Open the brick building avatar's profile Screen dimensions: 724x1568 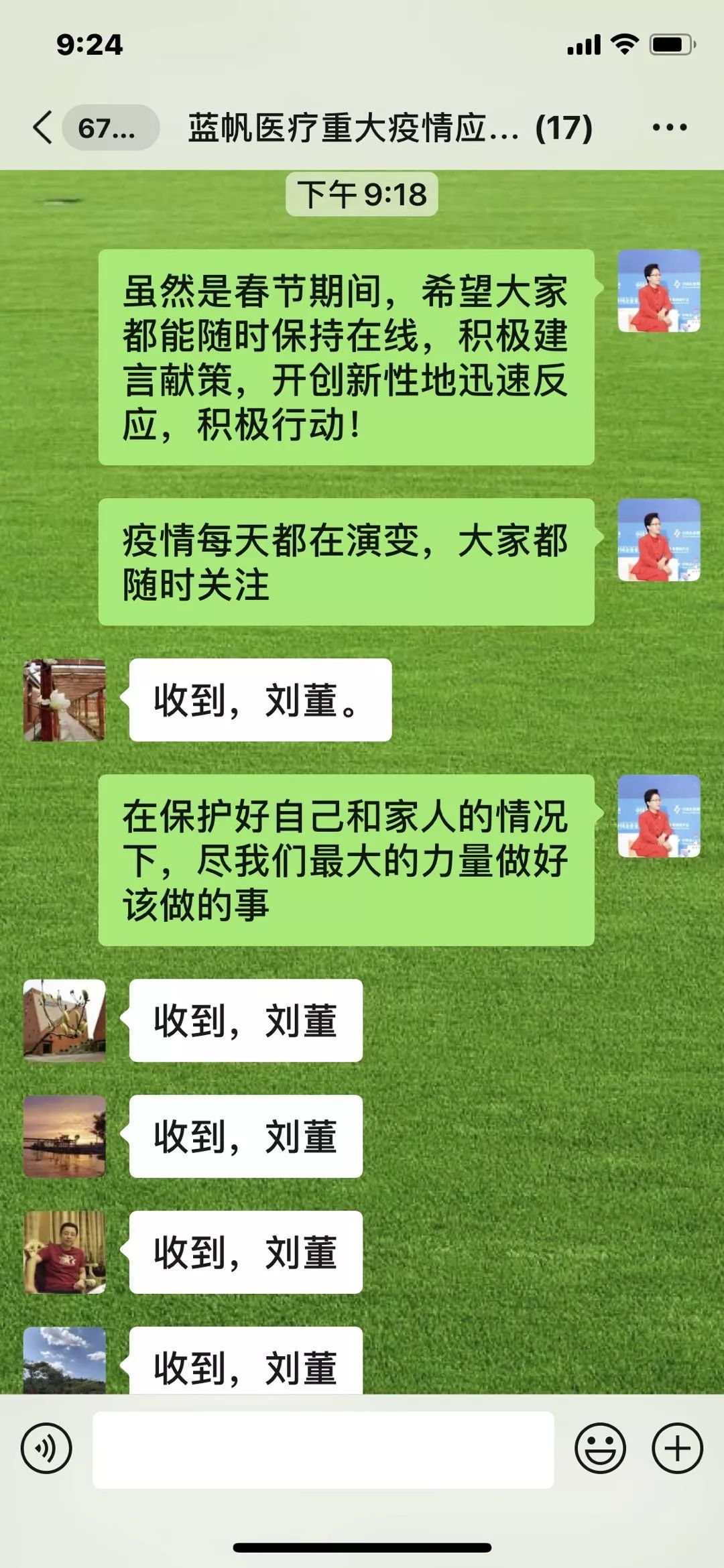coord(64,1020)
